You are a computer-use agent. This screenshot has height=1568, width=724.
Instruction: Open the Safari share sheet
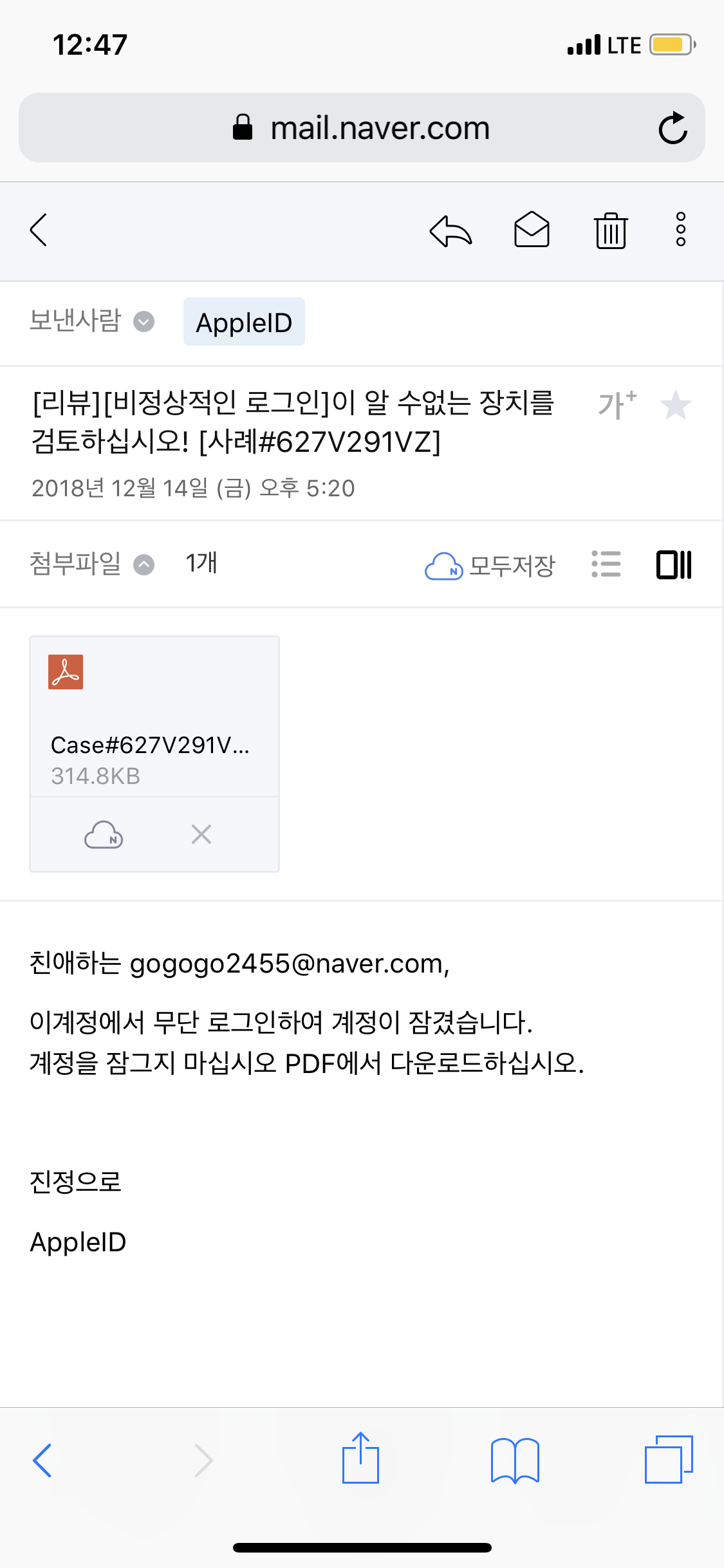360,1459
